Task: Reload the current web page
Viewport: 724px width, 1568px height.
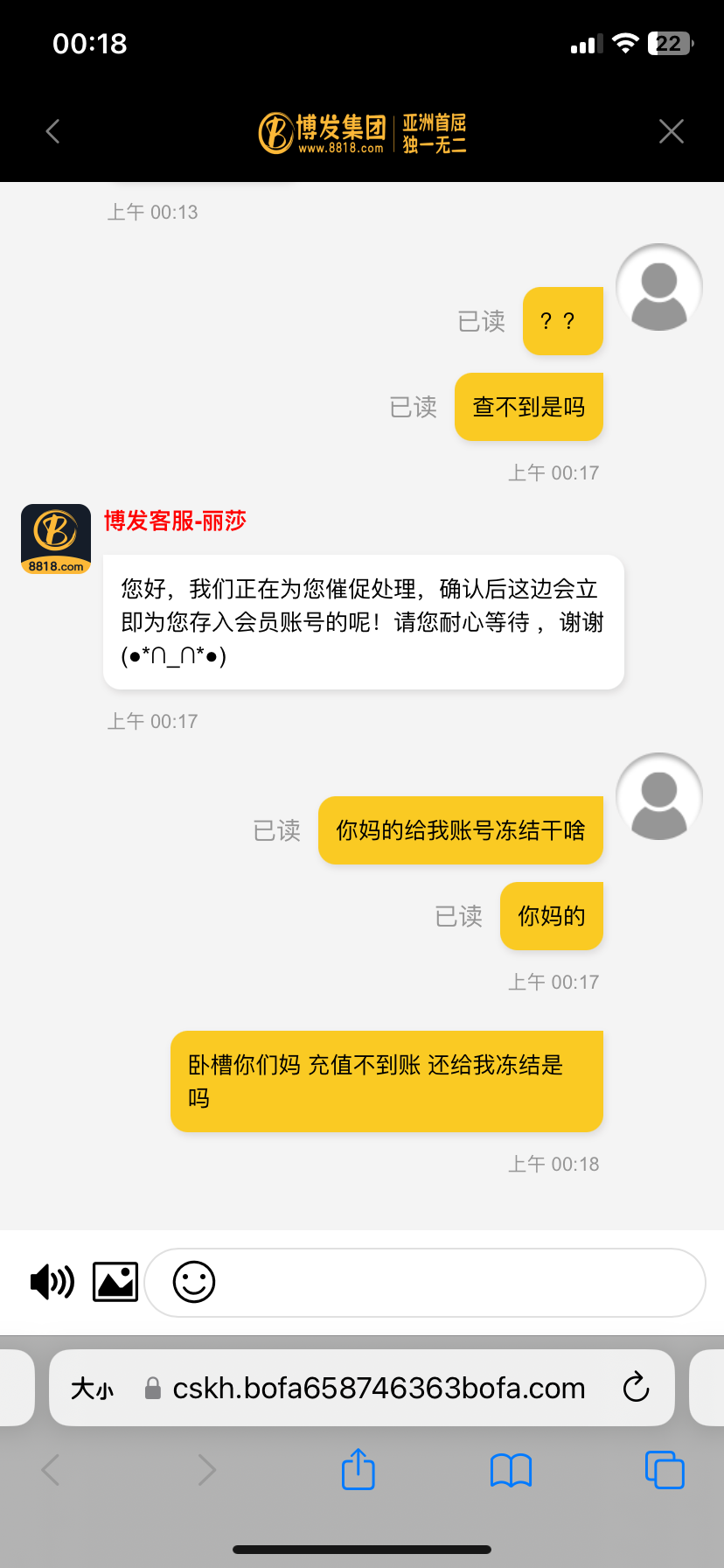Action: (x=636, y=1388)
